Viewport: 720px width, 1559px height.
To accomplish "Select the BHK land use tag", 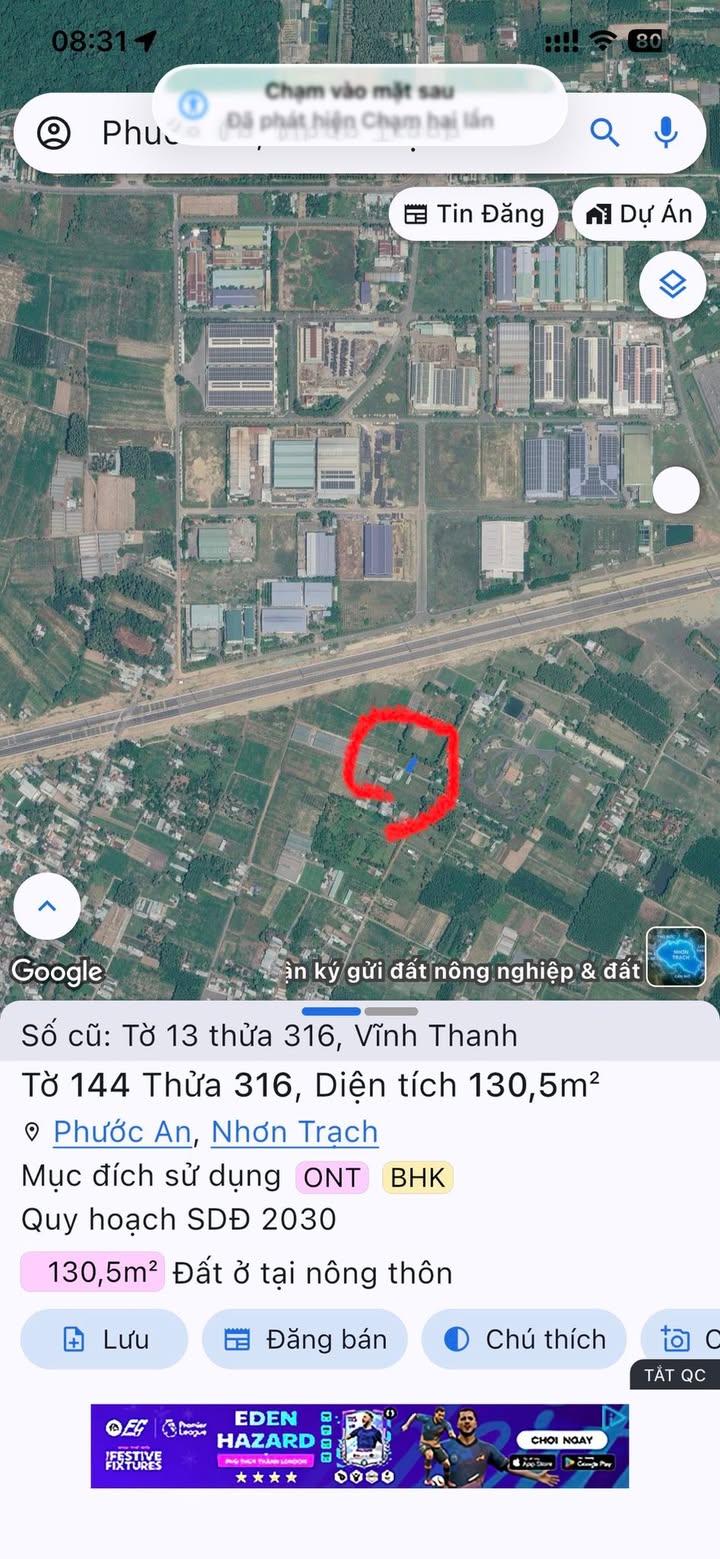I will coord(418,1177).
